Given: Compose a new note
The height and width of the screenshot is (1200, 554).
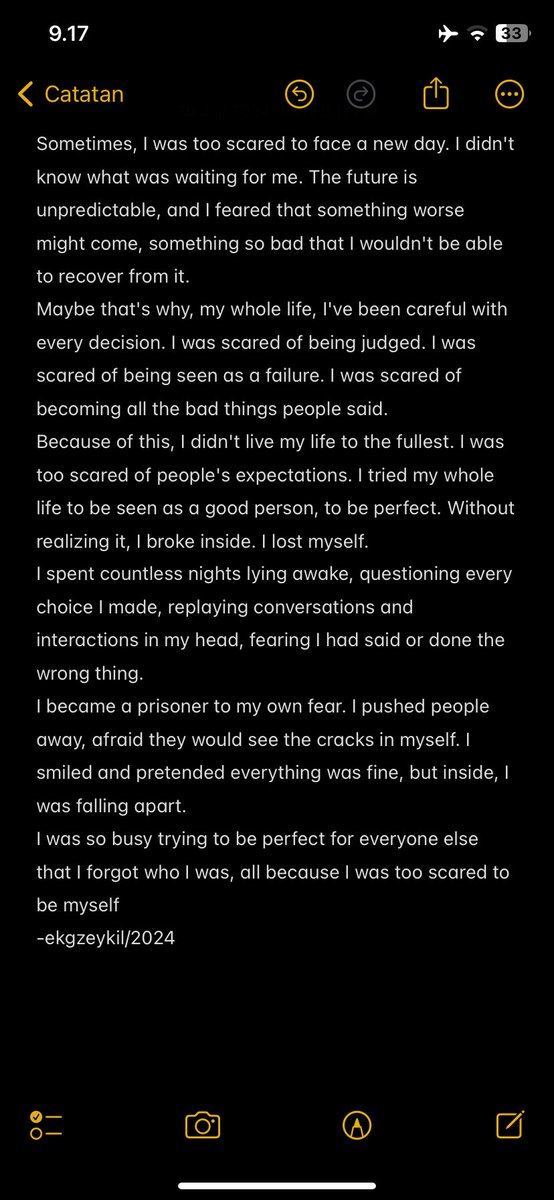Looking at the screenshot, I should 510,1124.
